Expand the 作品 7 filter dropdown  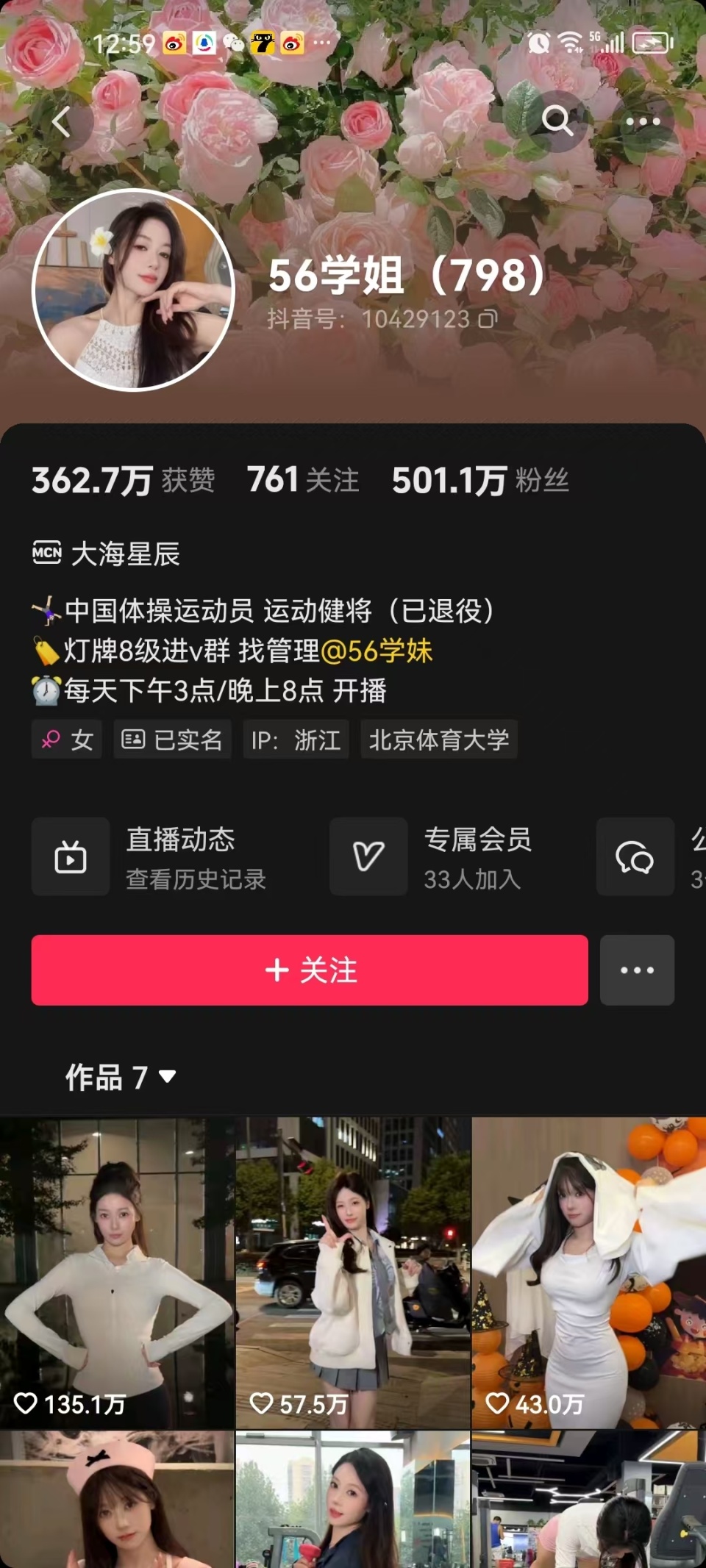pyautogui.click(x=120, y=1075)
